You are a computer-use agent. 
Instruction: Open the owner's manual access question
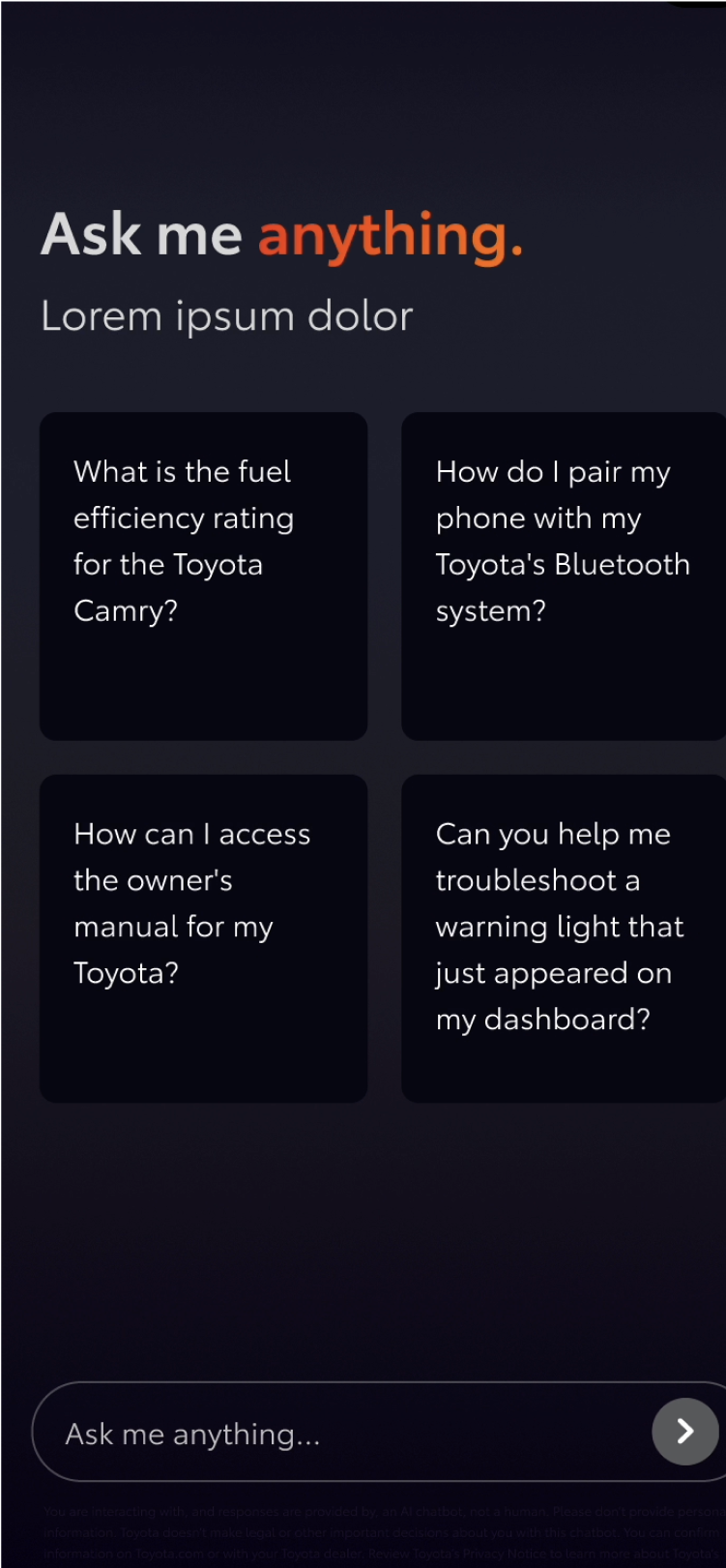(x=203, y=938)
